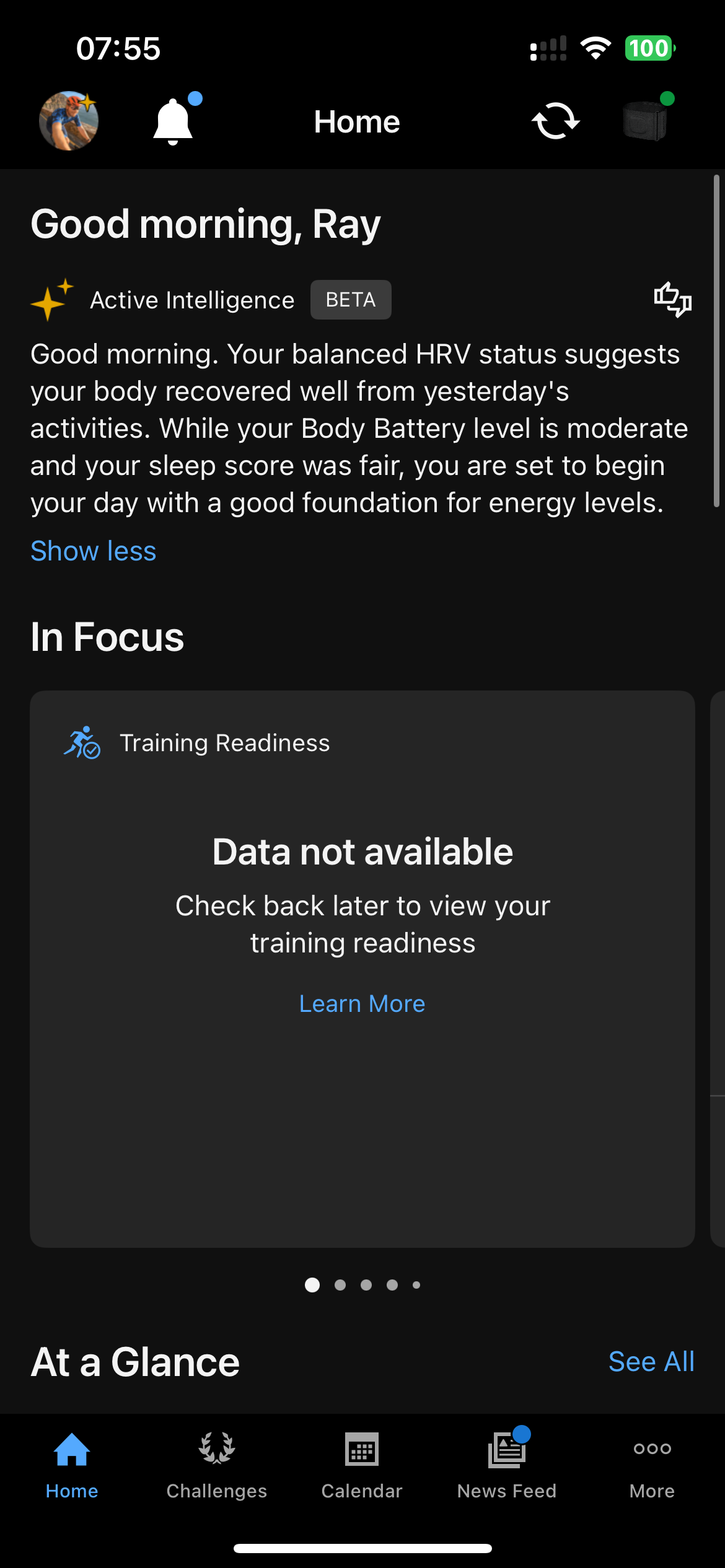Tap Learn More about training readiness
The image size is (725, 1568).
(x=362, y=1004)
